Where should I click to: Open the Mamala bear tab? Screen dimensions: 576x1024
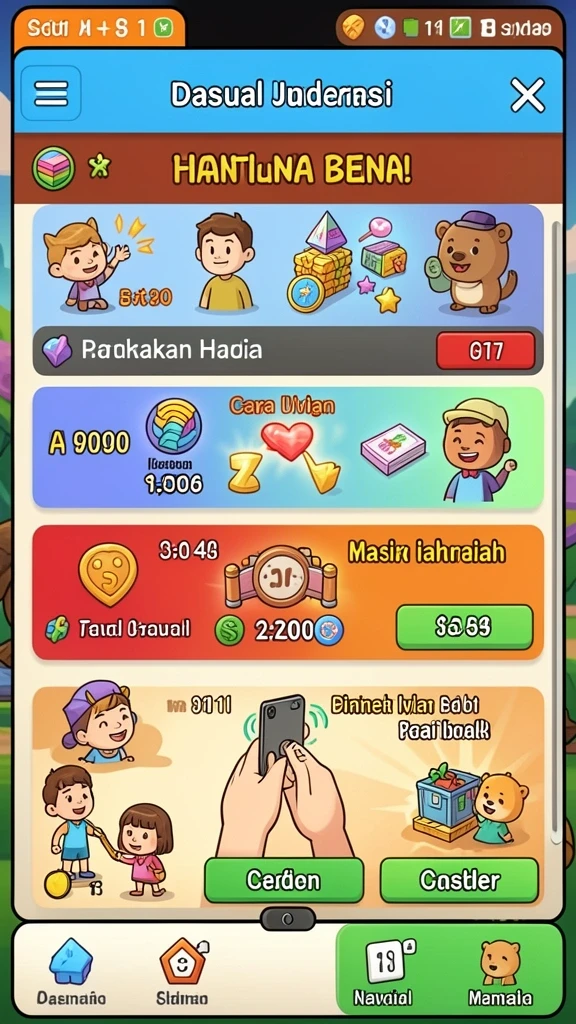[500, 972]
